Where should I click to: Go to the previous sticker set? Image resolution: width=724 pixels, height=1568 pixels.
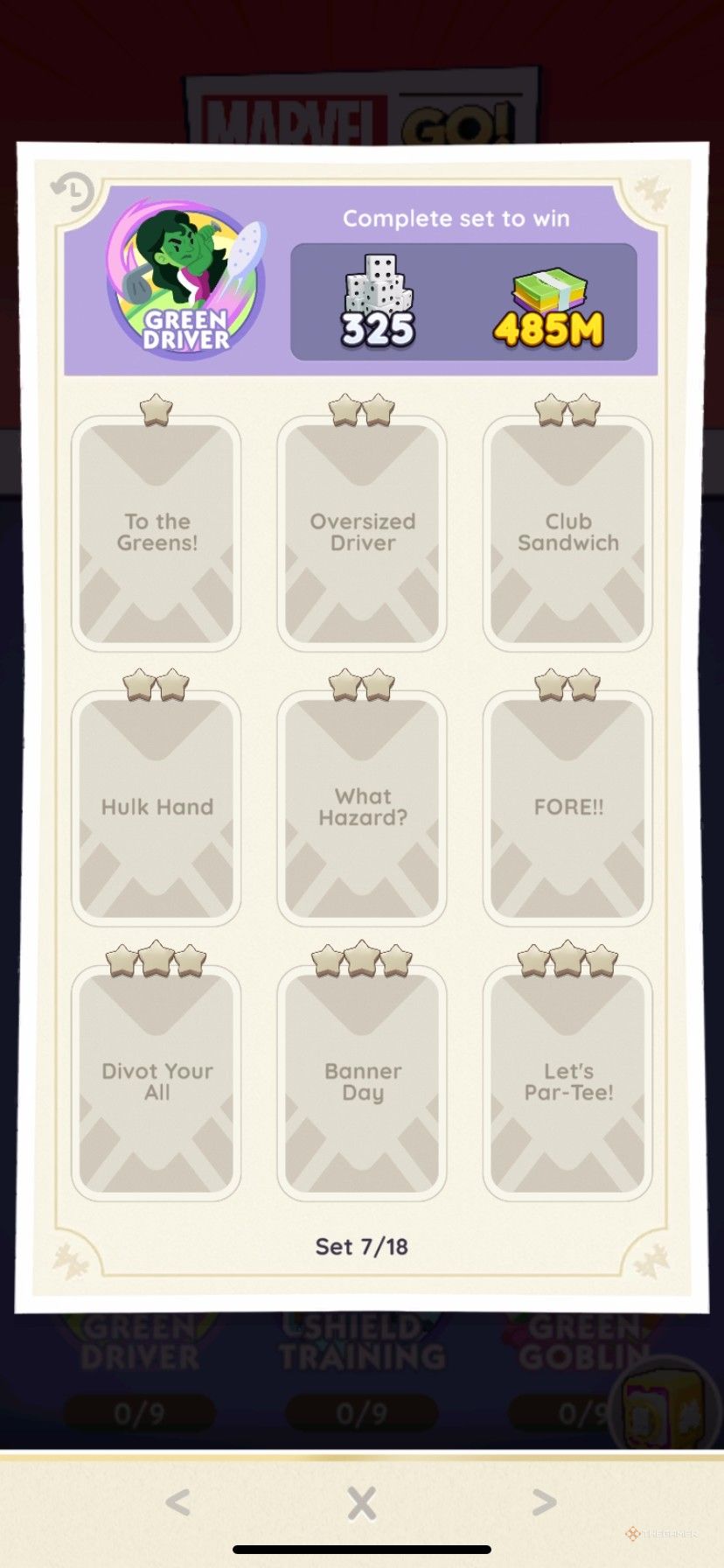click(178, 1502)
